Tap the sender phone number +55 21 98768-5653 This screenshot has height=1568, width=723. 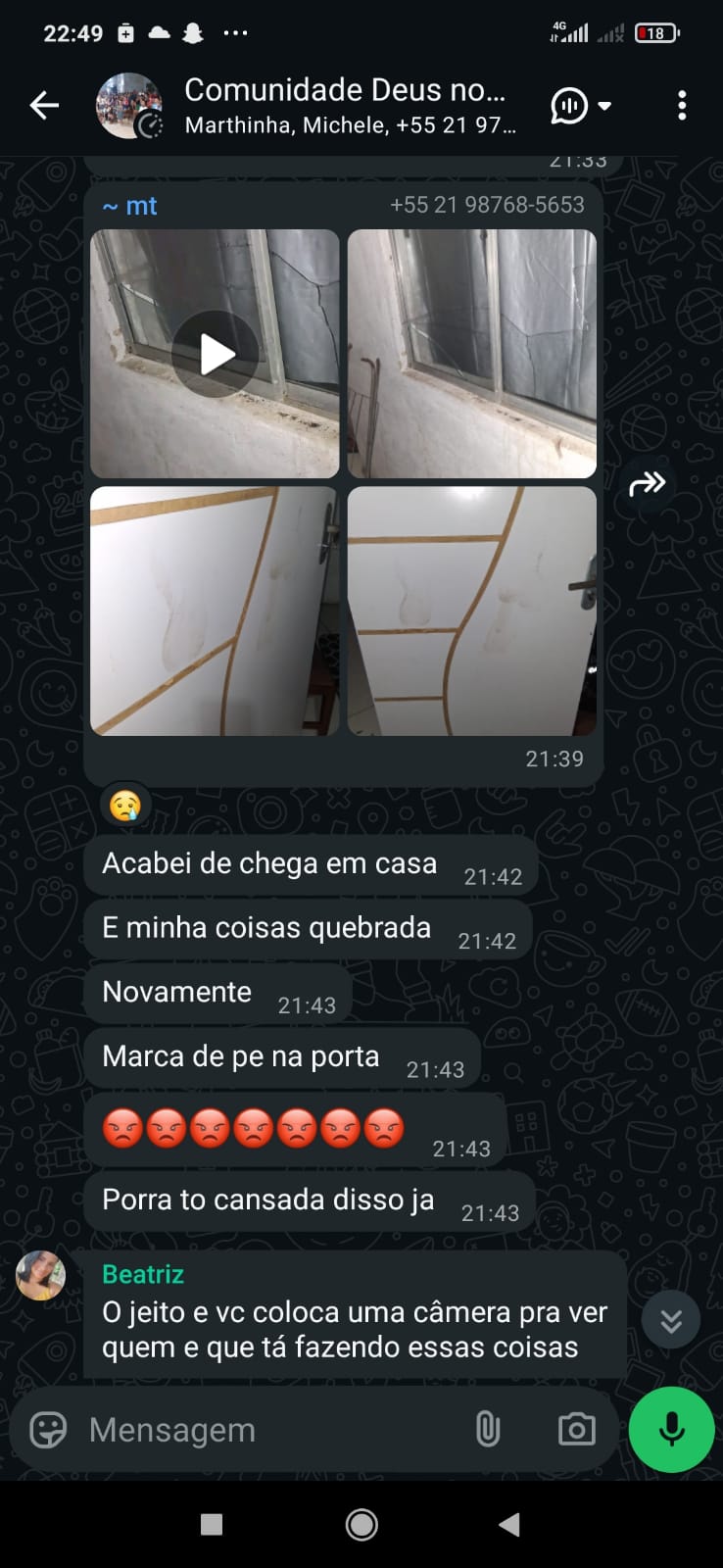487,205
